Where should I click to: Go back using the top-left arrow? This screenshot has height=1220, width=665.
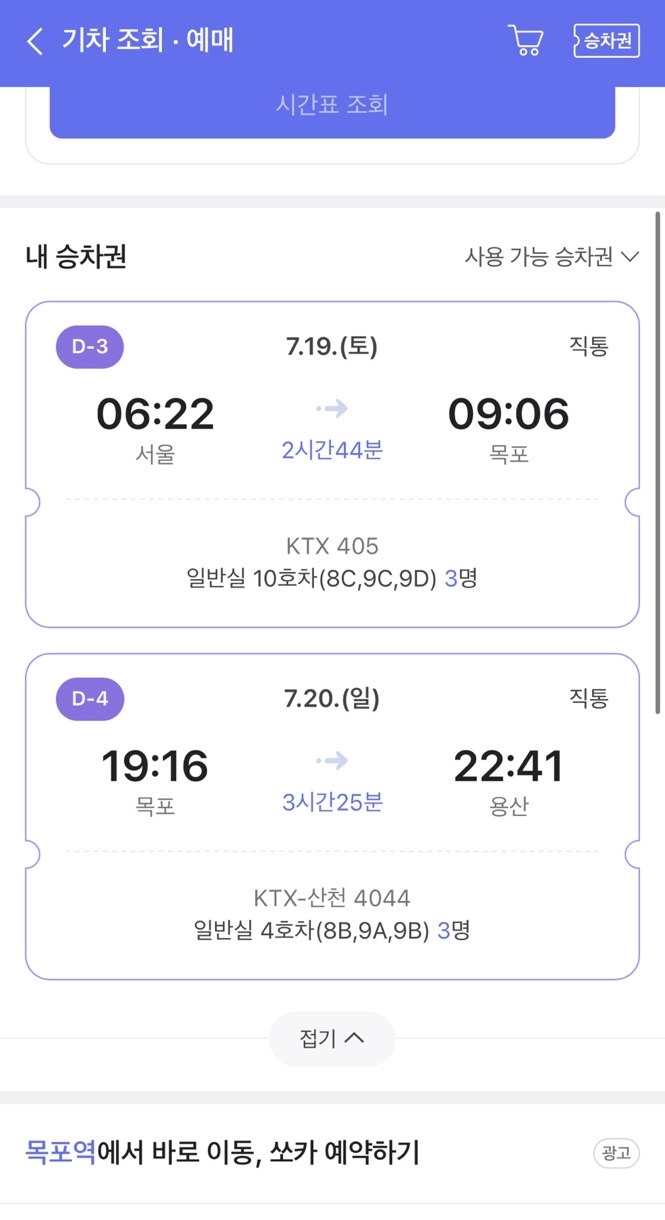(x=36, y=41)
